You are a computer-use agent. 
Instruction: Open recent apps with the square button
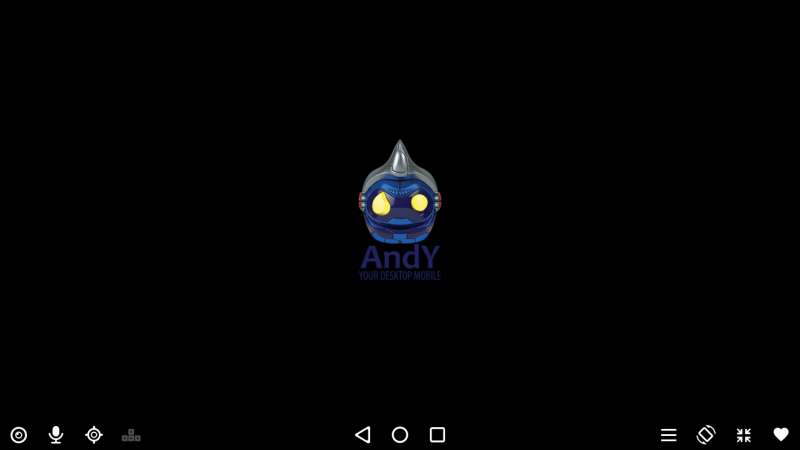[x=437, y=435]
